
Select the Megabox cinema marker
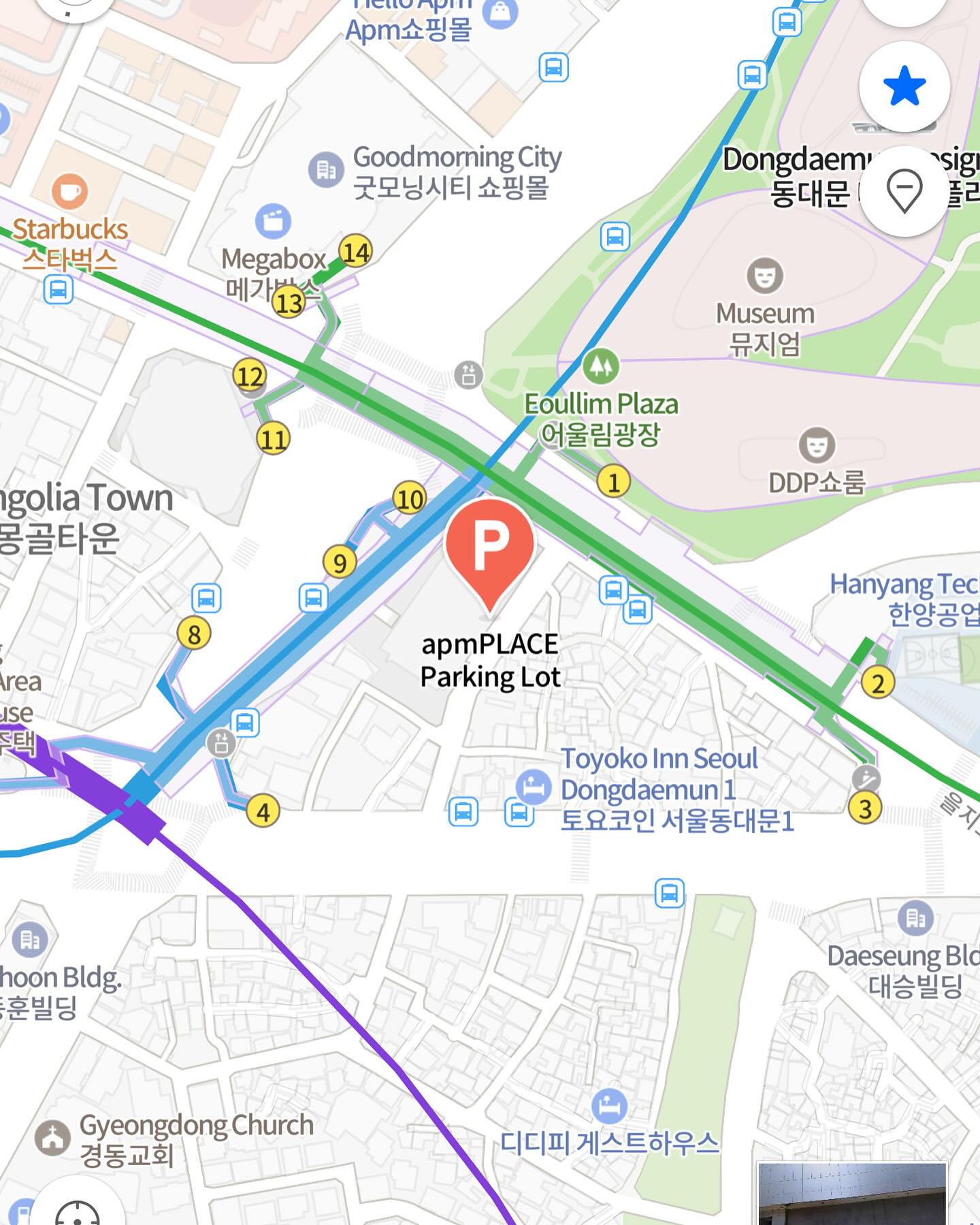[x=273, y=220]
